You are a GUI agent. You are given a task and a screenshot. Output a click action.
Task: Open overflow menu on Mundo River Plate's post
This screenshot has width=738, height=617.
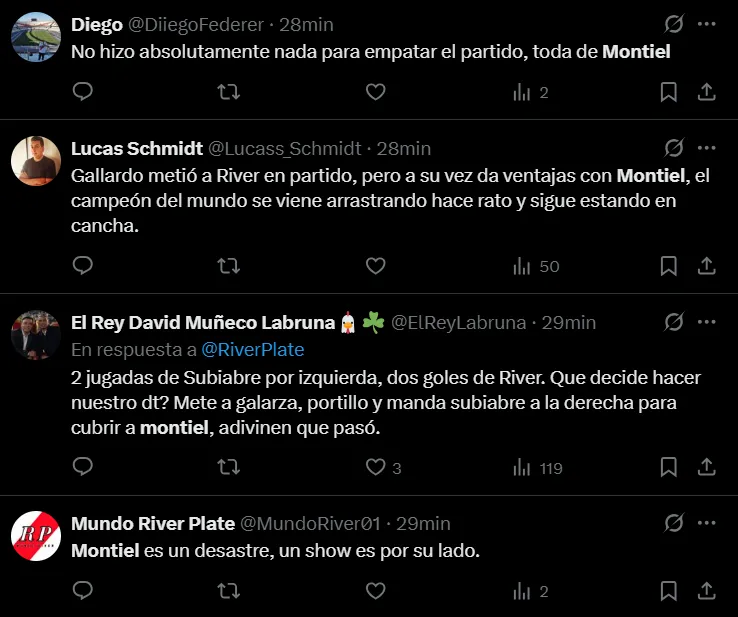(707, 523)
